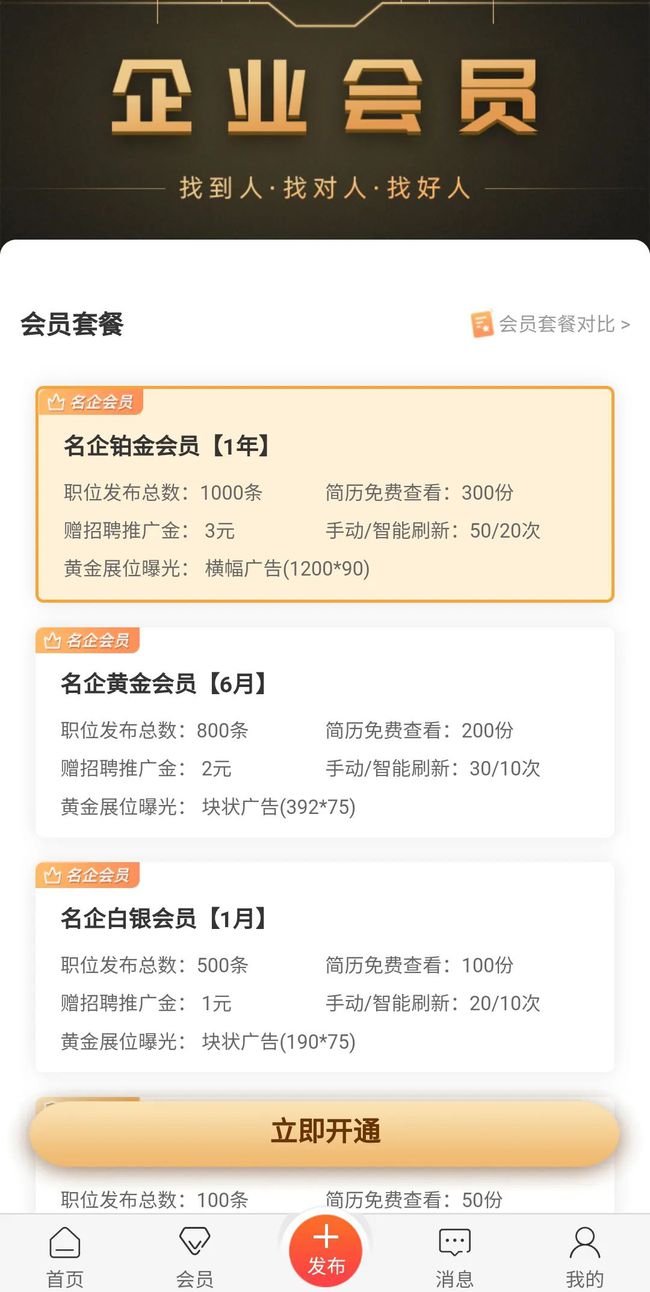Viewport: 650px width, 1292px height.
Task: Switch to the 会员 tab
Action: pos(195,1256)
